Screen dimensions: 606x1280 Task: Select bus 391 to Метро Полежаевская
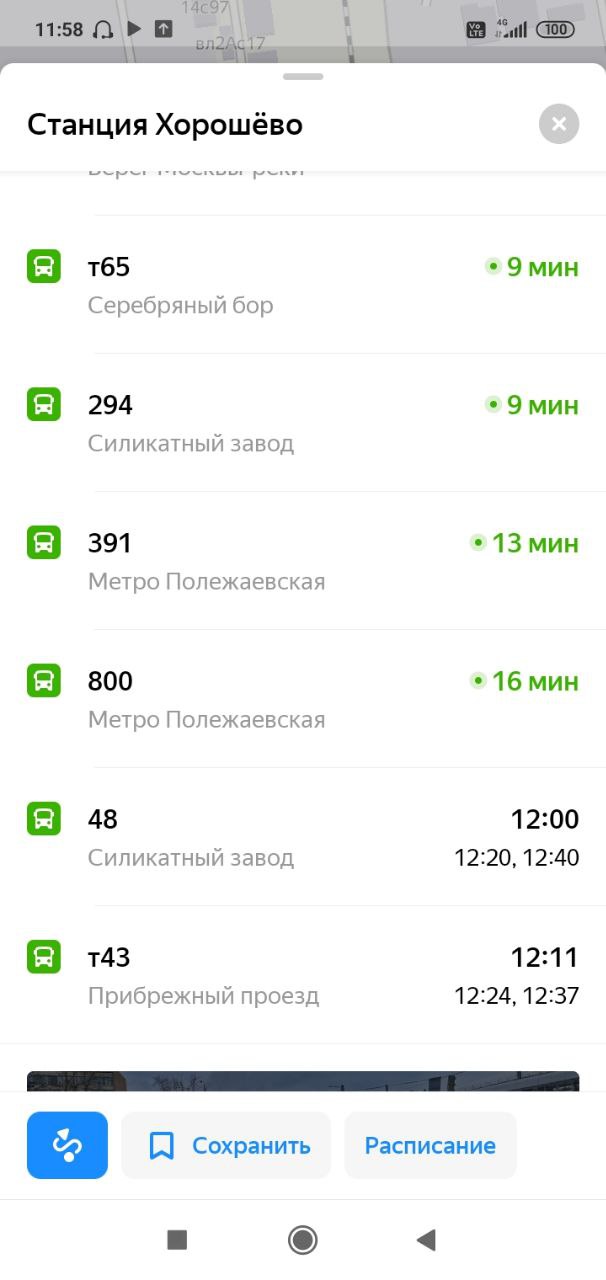tap(303, 561)
